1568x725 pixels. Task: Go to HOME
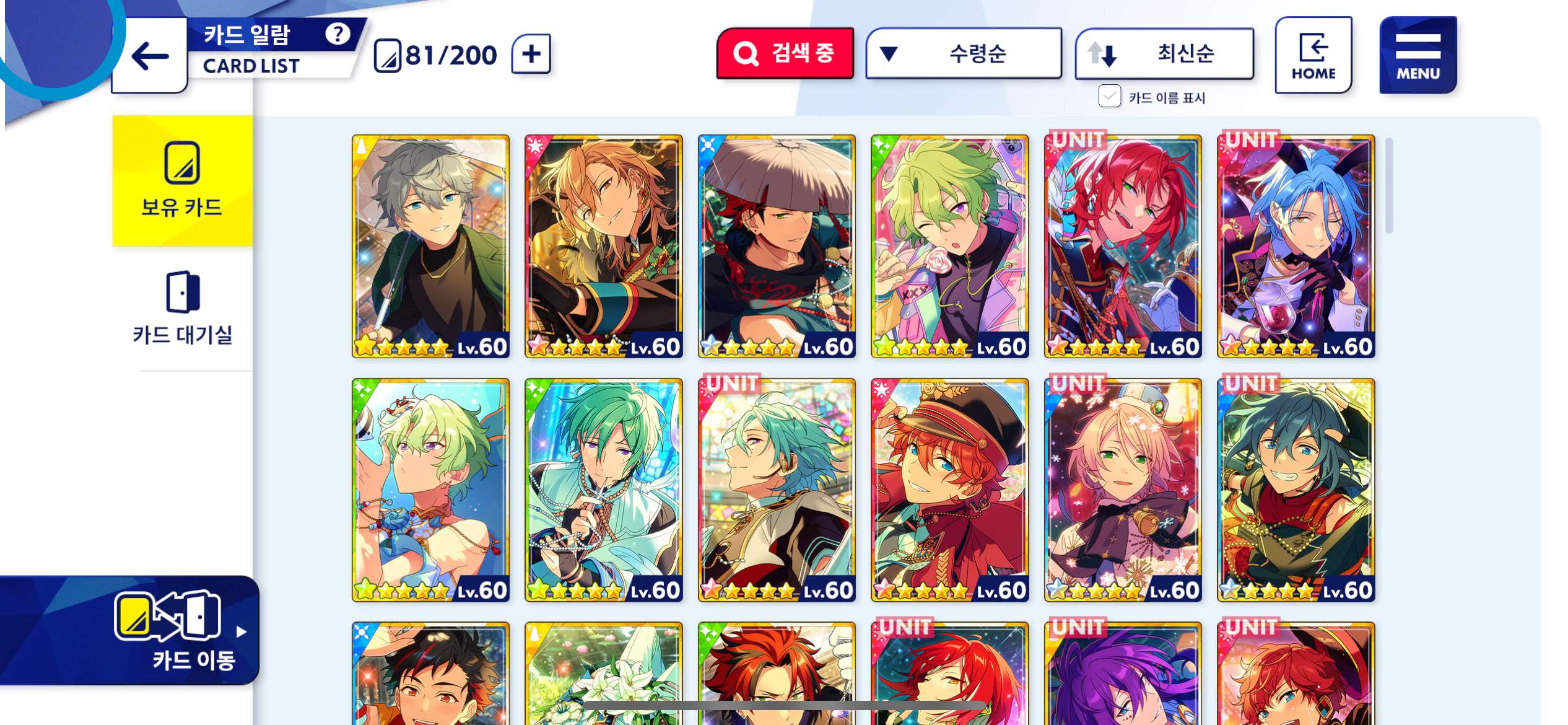click(1313, 55)
